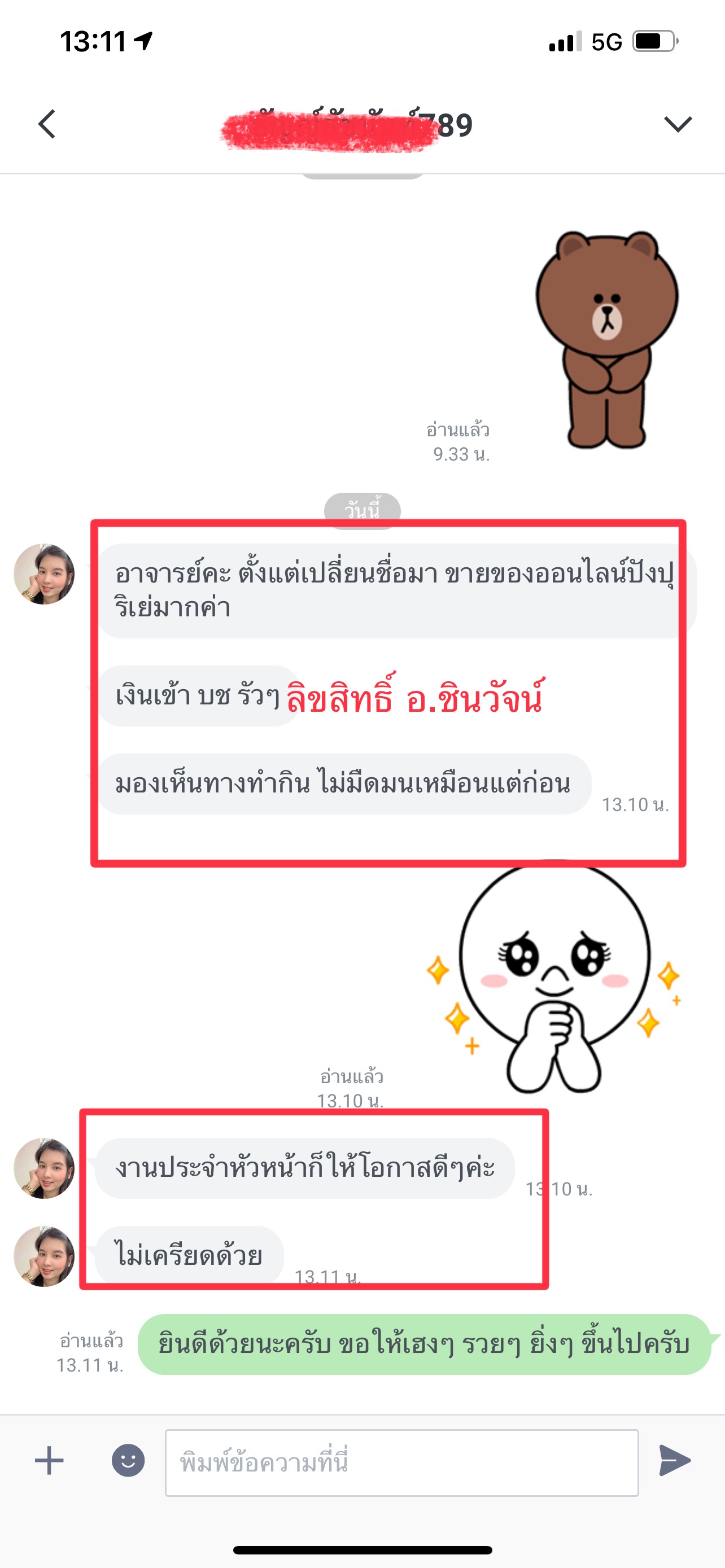
Task: Send the message with the arrow icon
Action: click(675, 1460)
